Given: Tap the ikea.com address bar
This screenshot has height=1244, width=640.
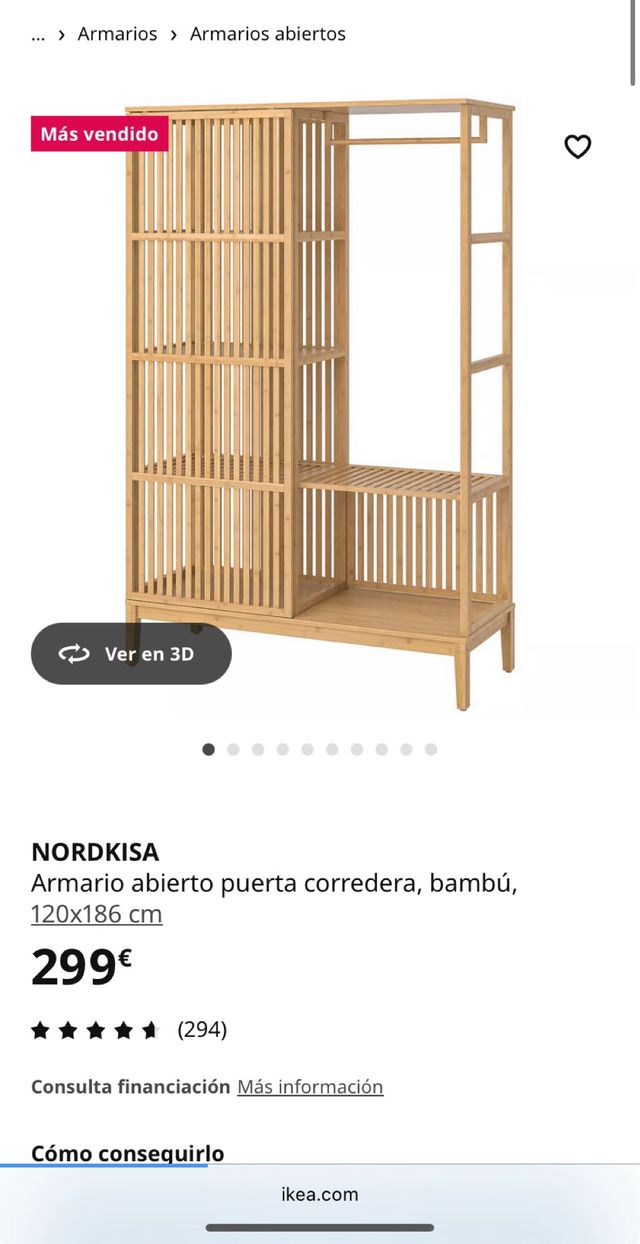Looking at the screenshot, I should pos(320,1194).
